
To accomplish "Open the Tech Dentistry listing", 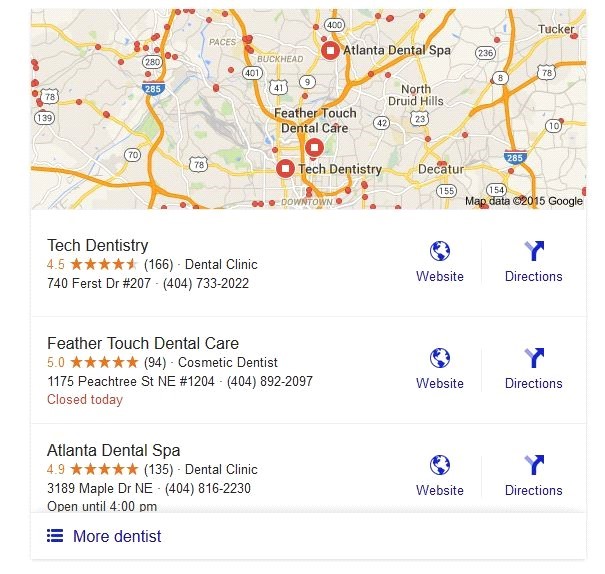I will 98,246.
